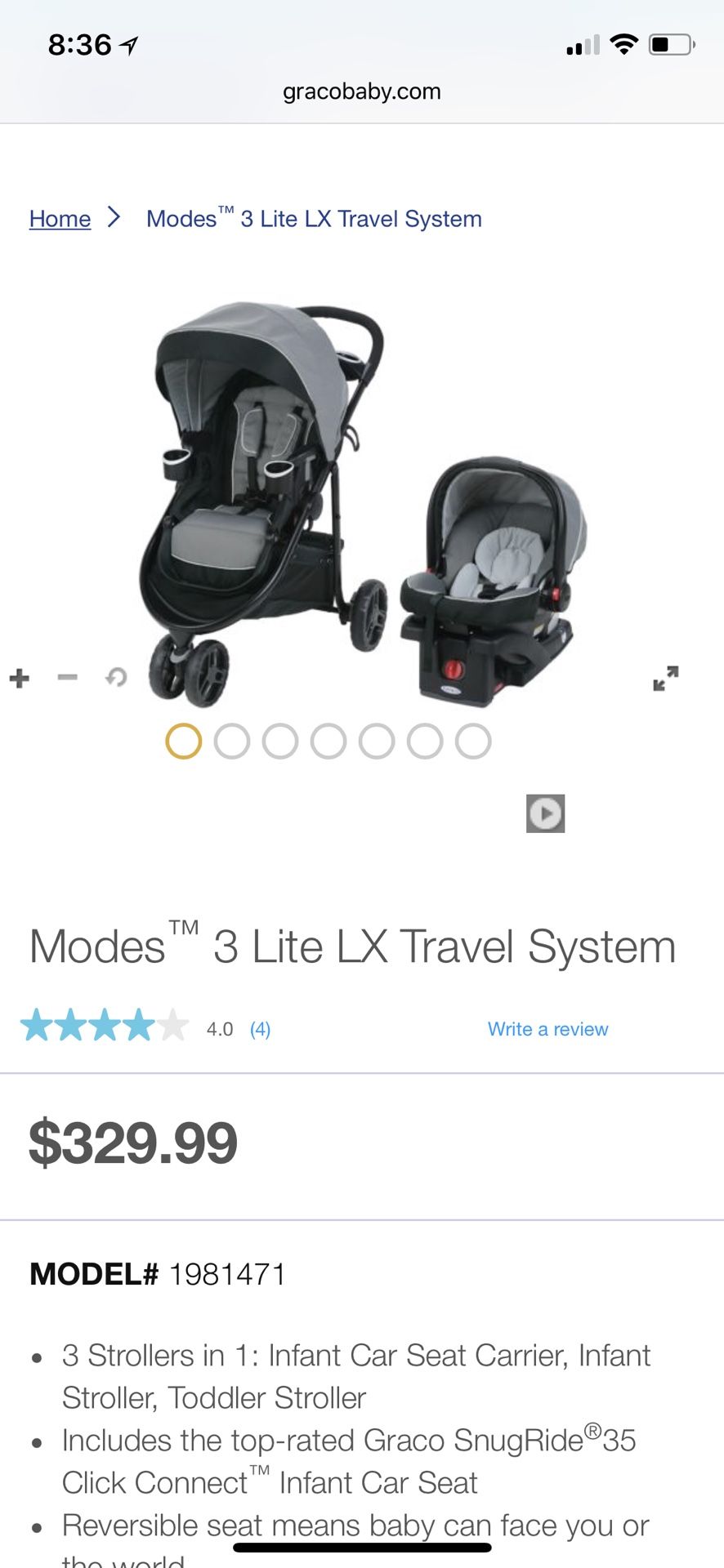
Task: Tap the gracobaby.com address bar
Action: click(x=362, y=91)
